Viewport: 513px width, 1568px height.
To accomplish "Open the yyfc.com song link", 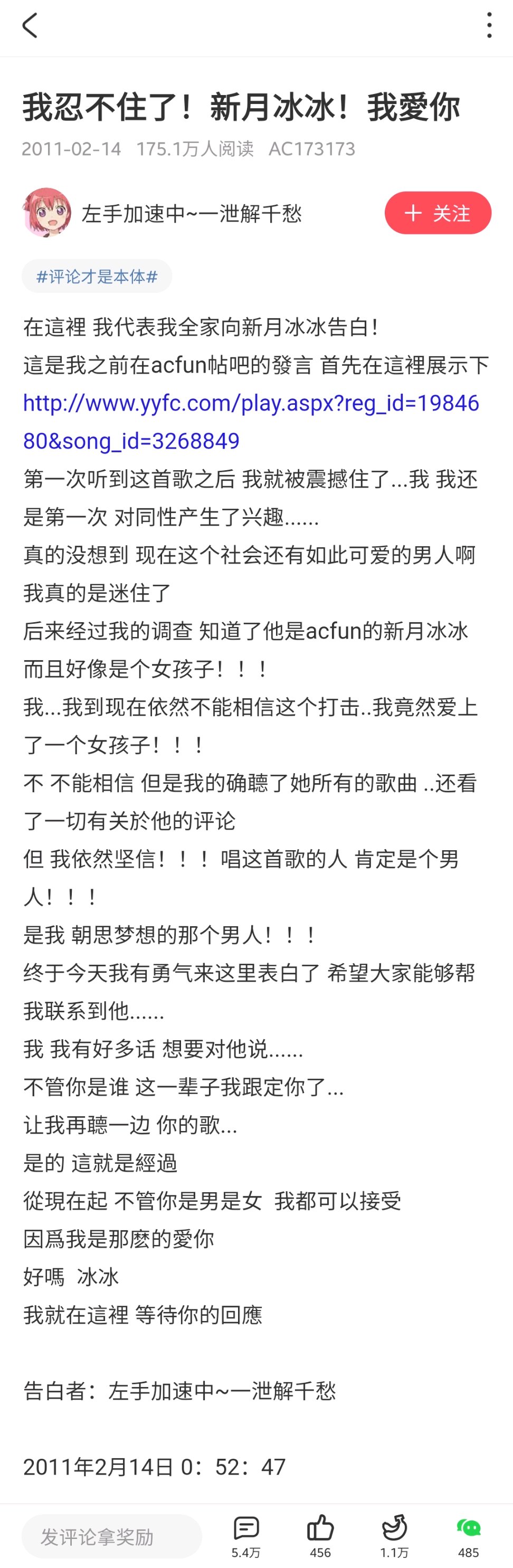I will [x=251, y=422].
